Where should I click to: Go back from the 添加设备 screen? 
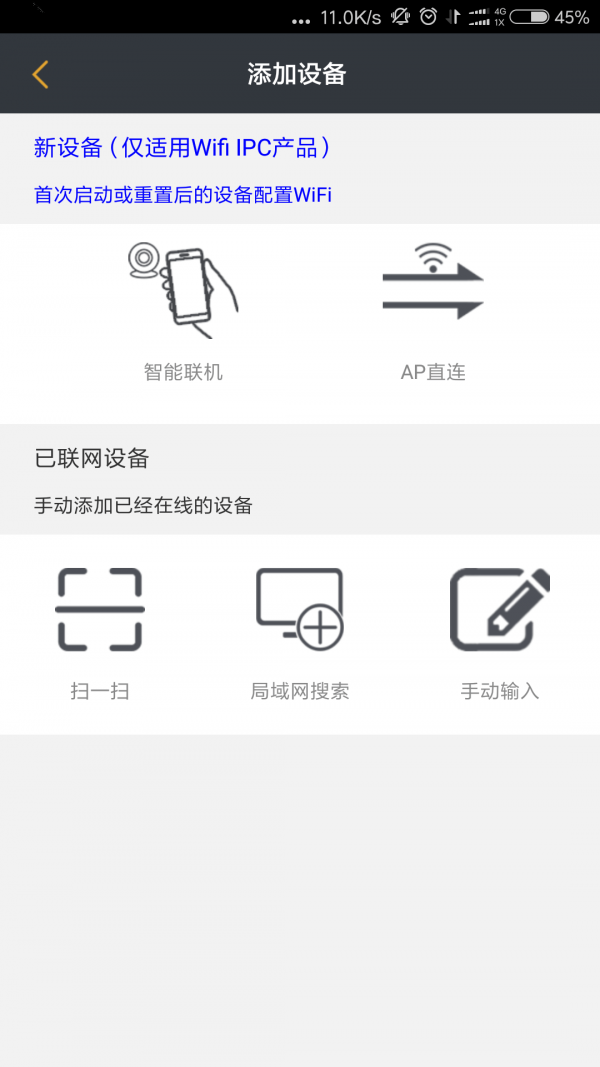coord(40,74)
